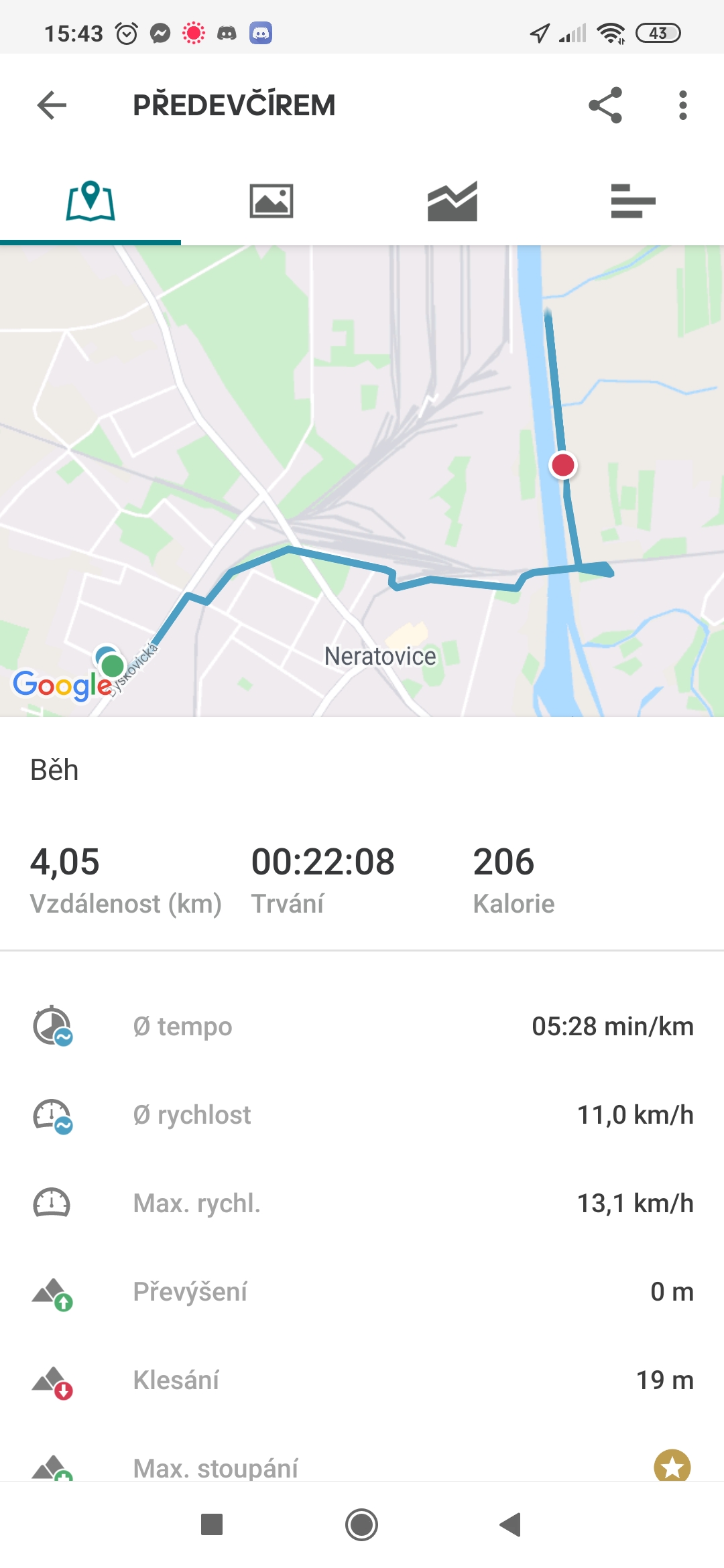The image size is (724, 1568).
Task: Go back with the top-left arrow
Action: coord(52,105)
